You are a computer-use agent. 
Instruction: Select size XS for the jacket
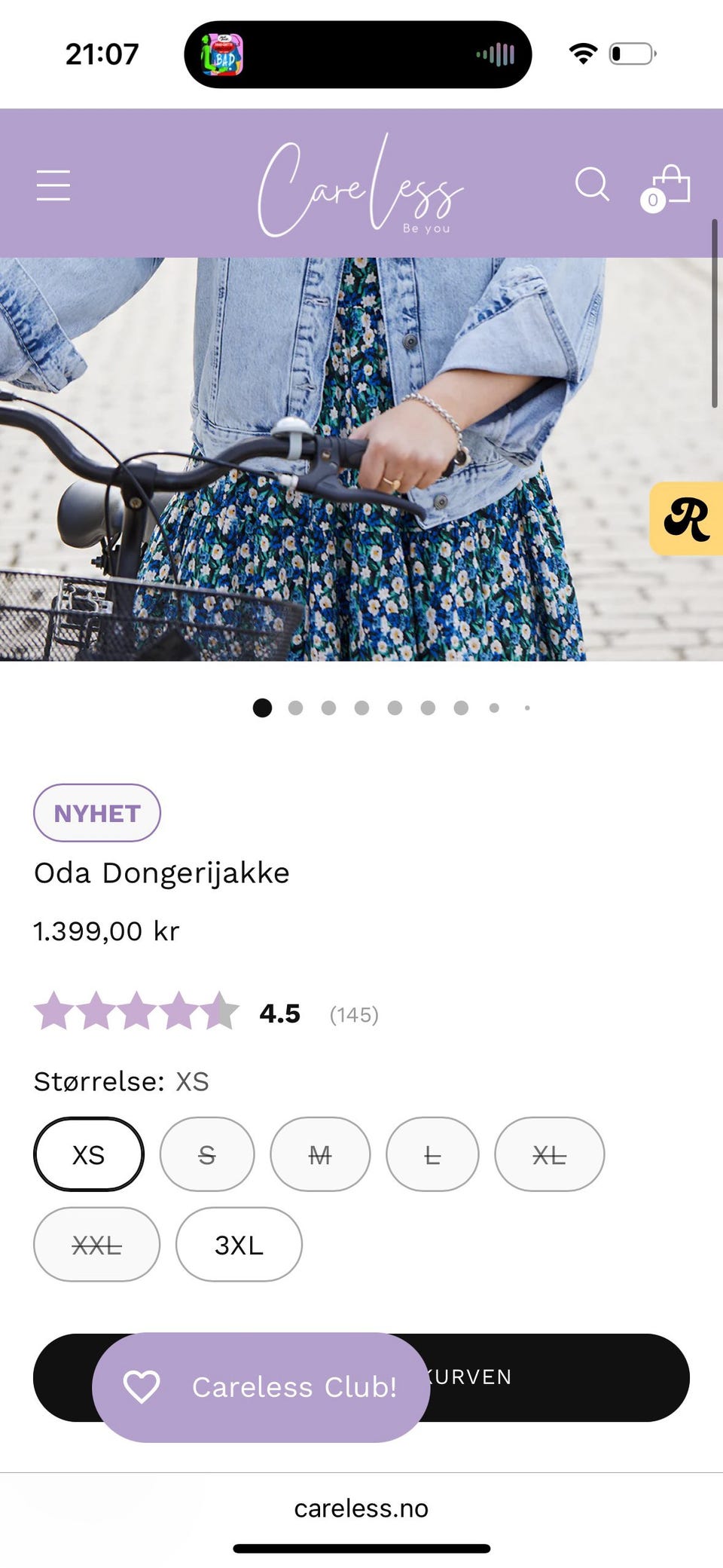[88, 1154]
